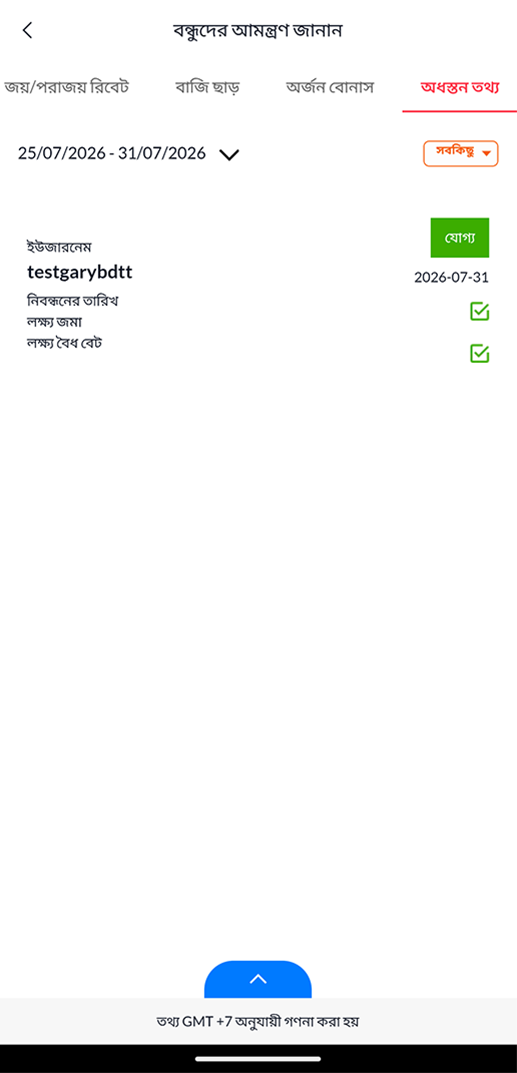Expand the blue bottom panel arrow
This screenshot has height=1073, width=517.
click(x=258, y=979)
